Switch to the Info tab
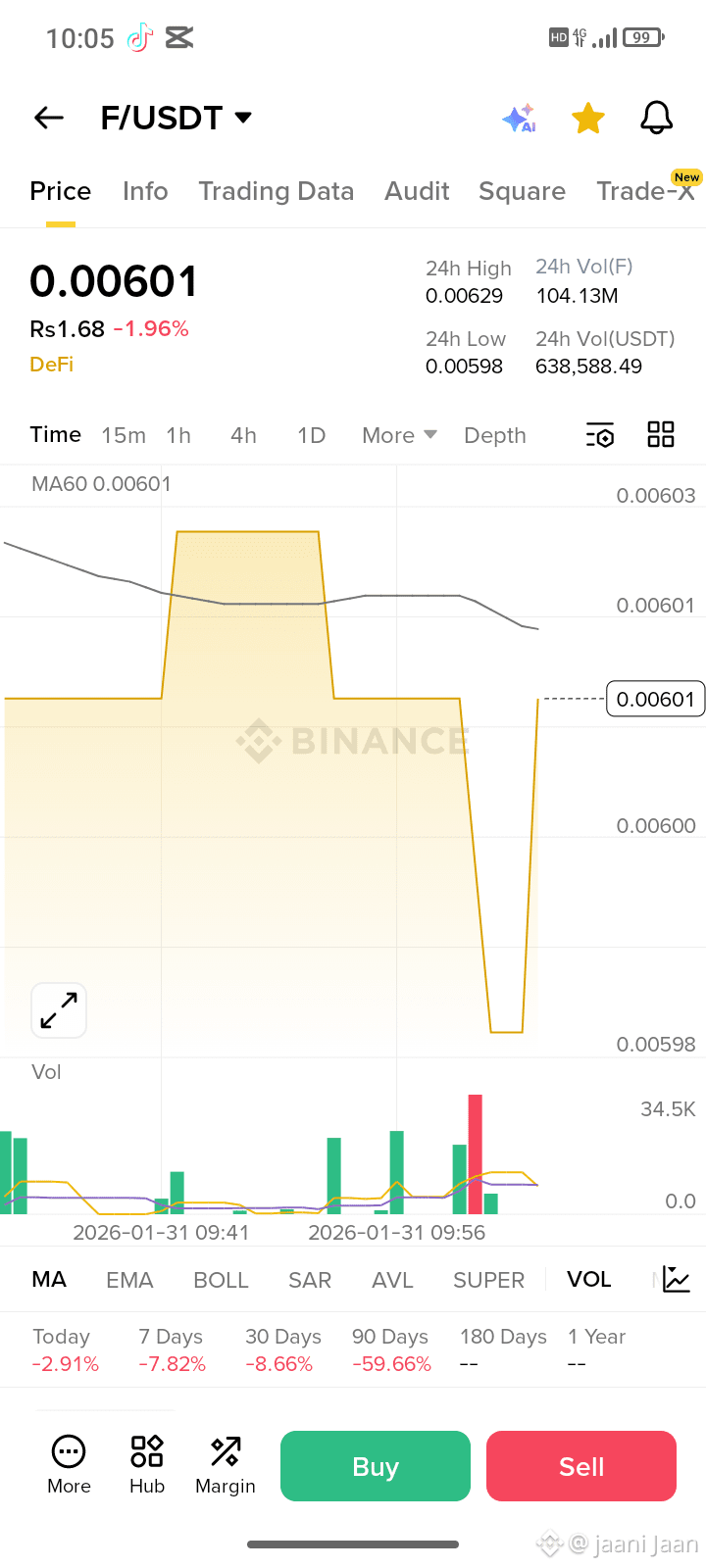 click(x=145, y=191)
